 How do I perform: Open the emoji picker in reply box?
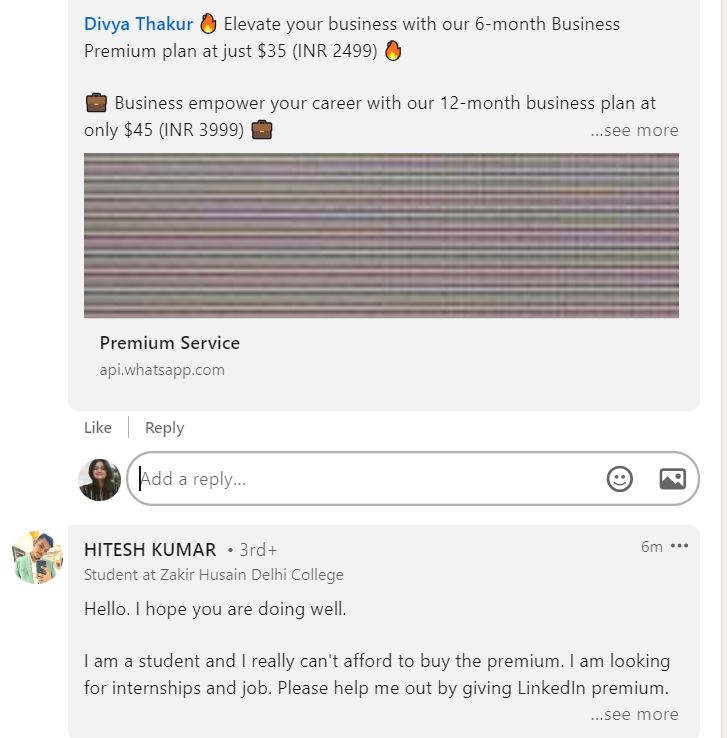tap(620, 479)
